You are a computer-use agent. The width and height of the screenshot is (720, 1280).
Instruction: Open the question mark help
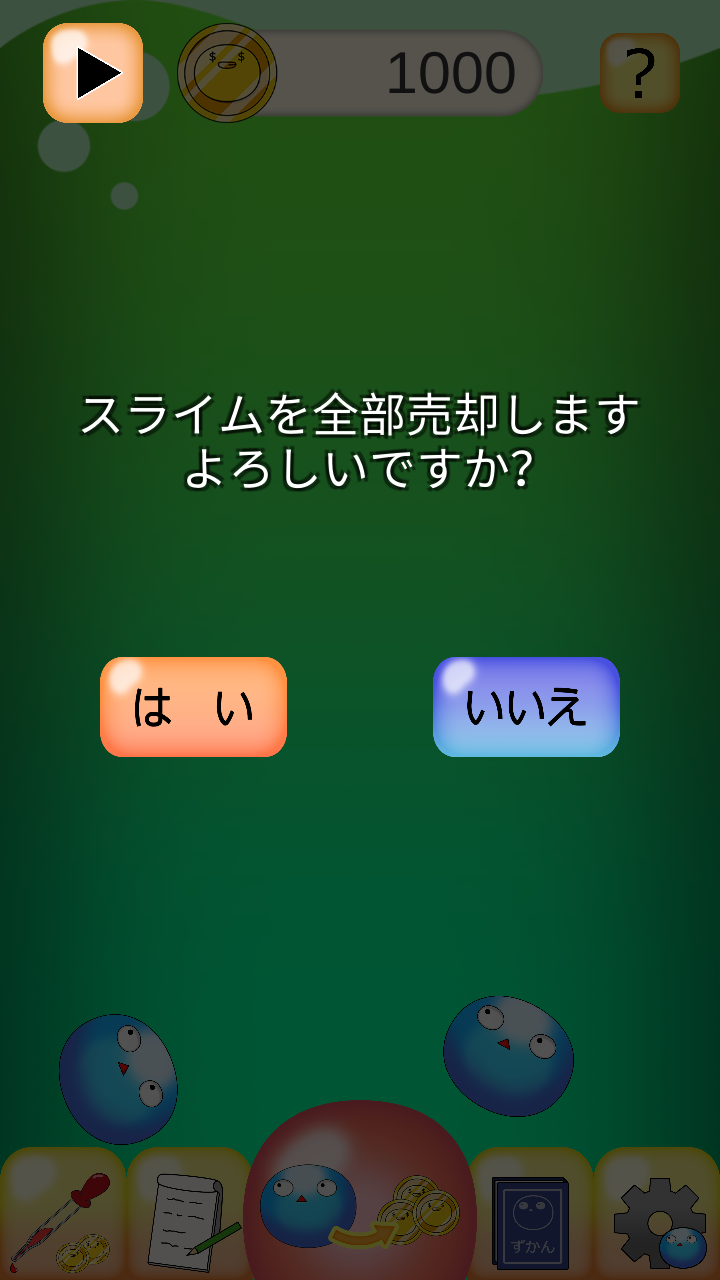pos(640,73)
